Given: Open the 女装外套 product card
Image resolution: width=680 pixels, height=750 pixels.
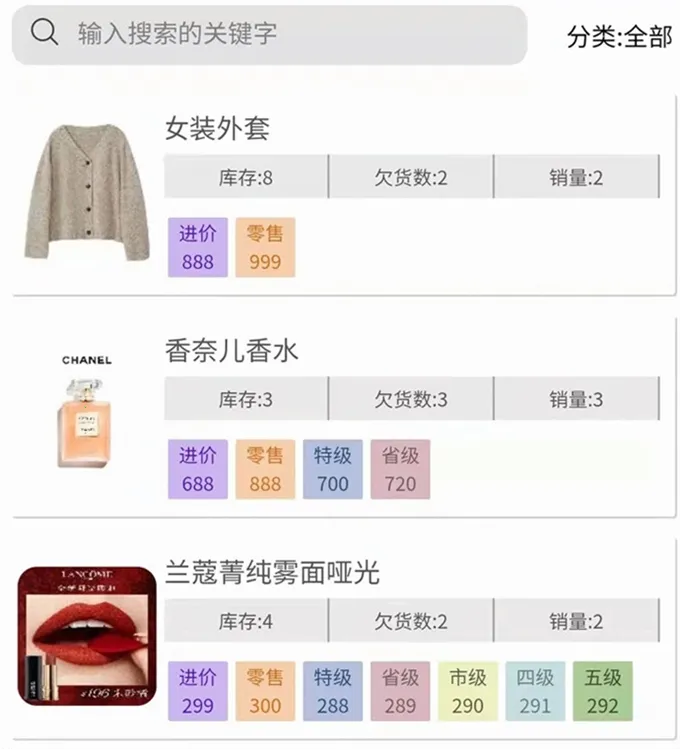Looking at the screenshot, I should click(217, 129).
